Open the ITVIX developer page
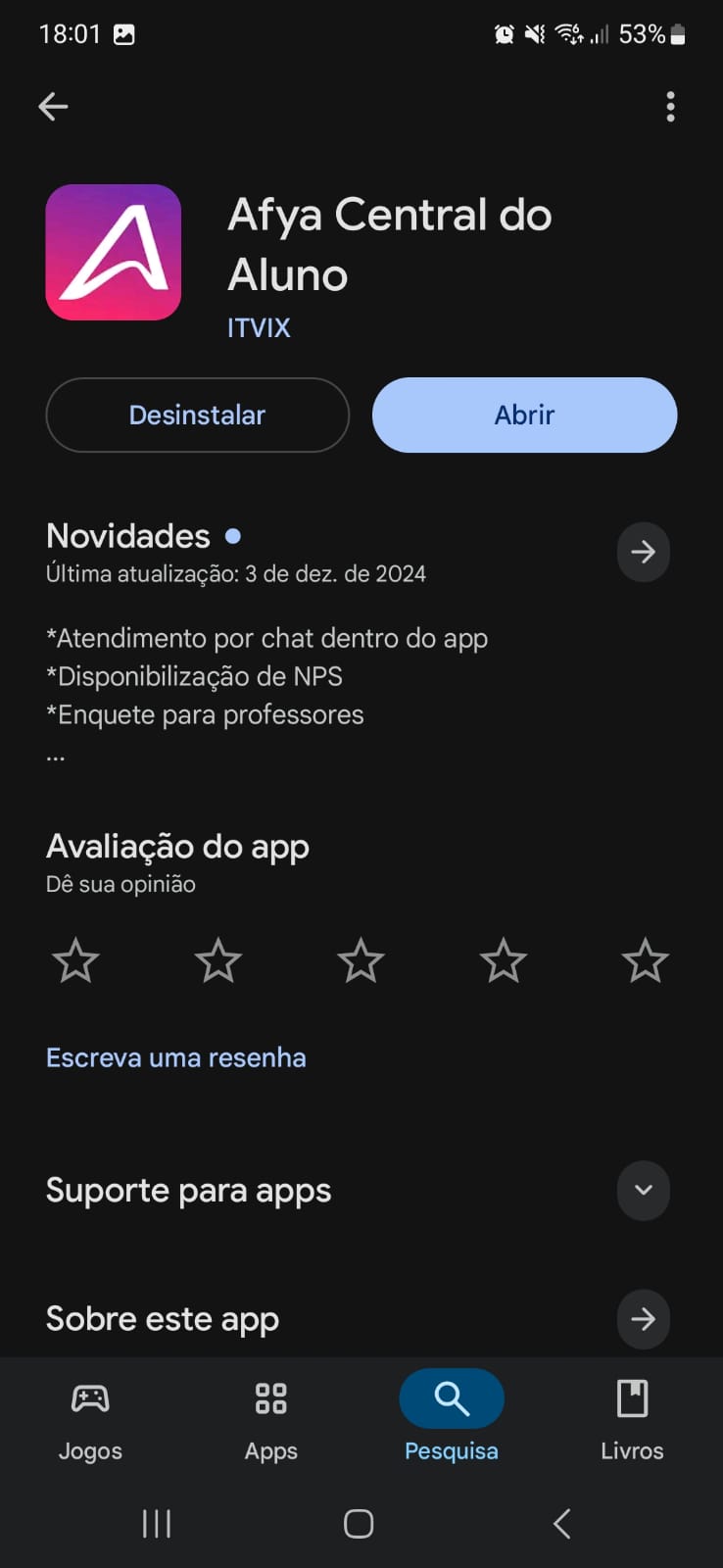This screenshot has height=1568, width=723. point(259,327)
